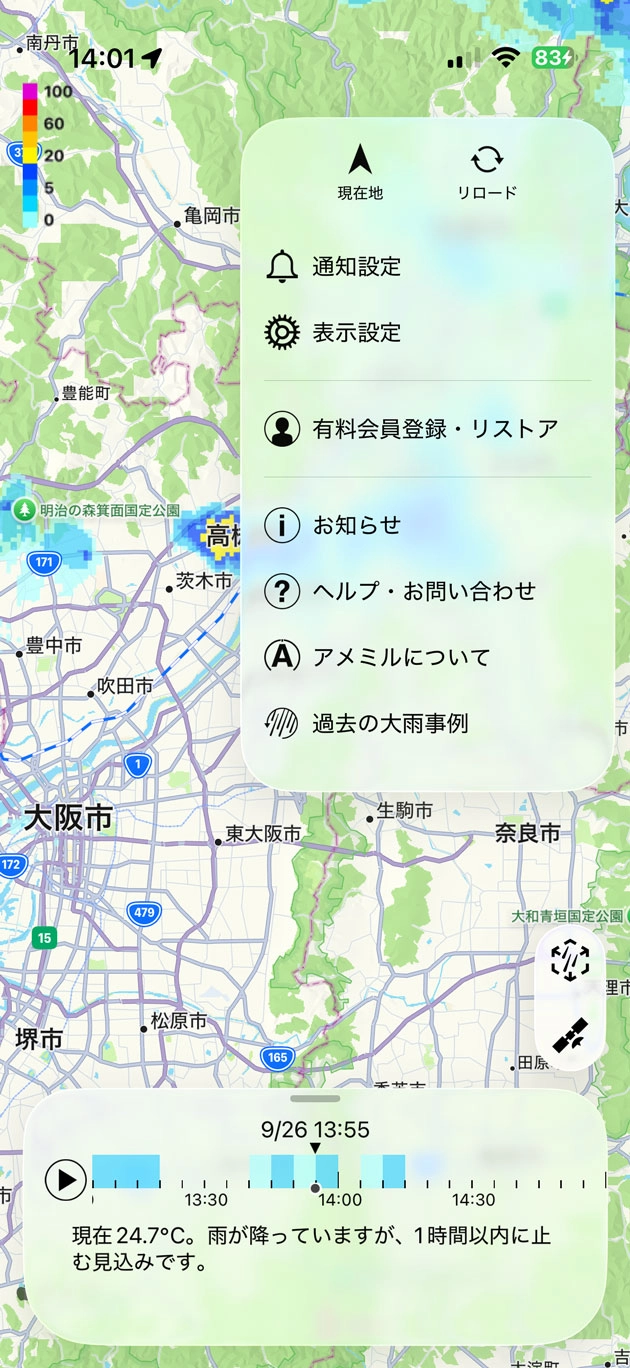Tap the AR scan view icon
The height and width of the screenshot is (1368, 630).
[570, 961]
